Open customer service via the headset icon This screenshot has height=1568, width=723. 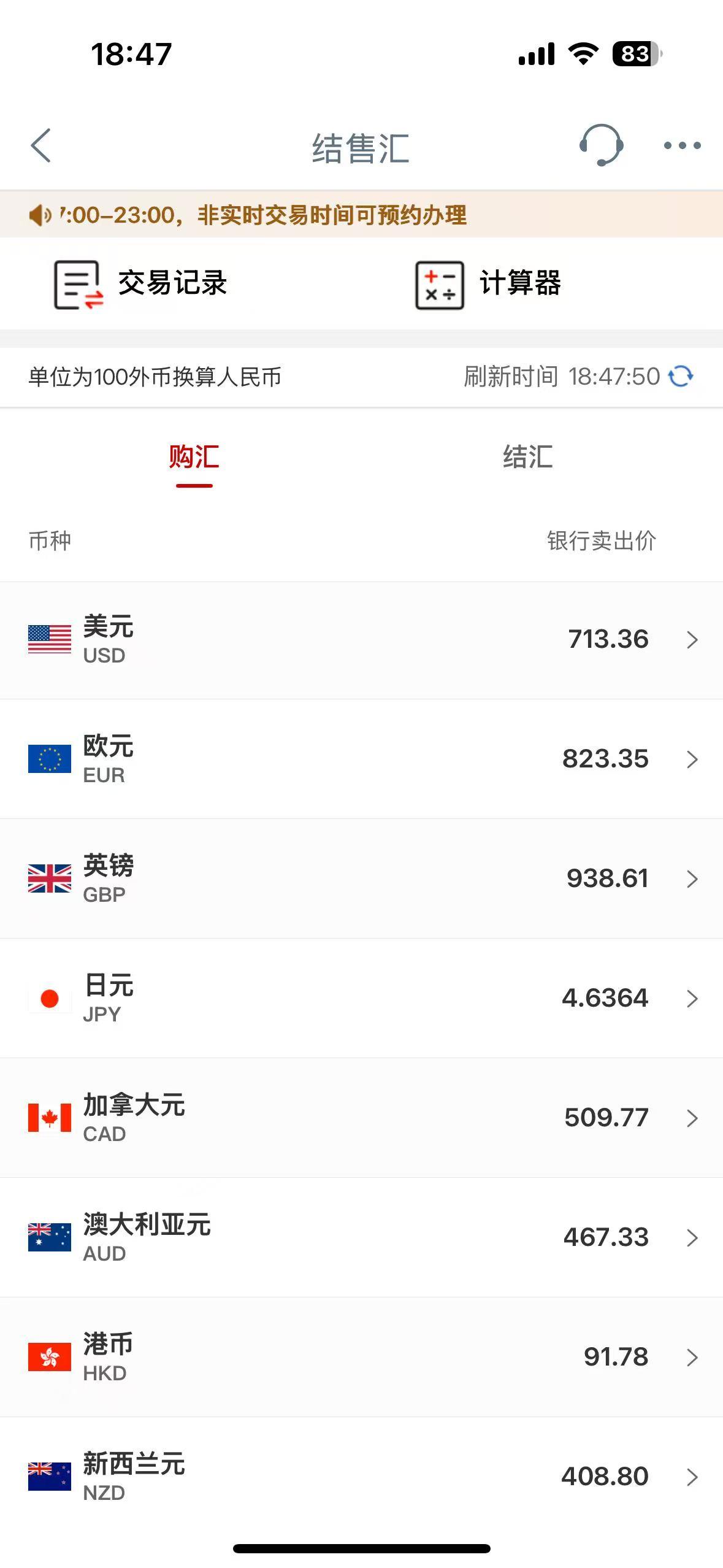point(602,147)
